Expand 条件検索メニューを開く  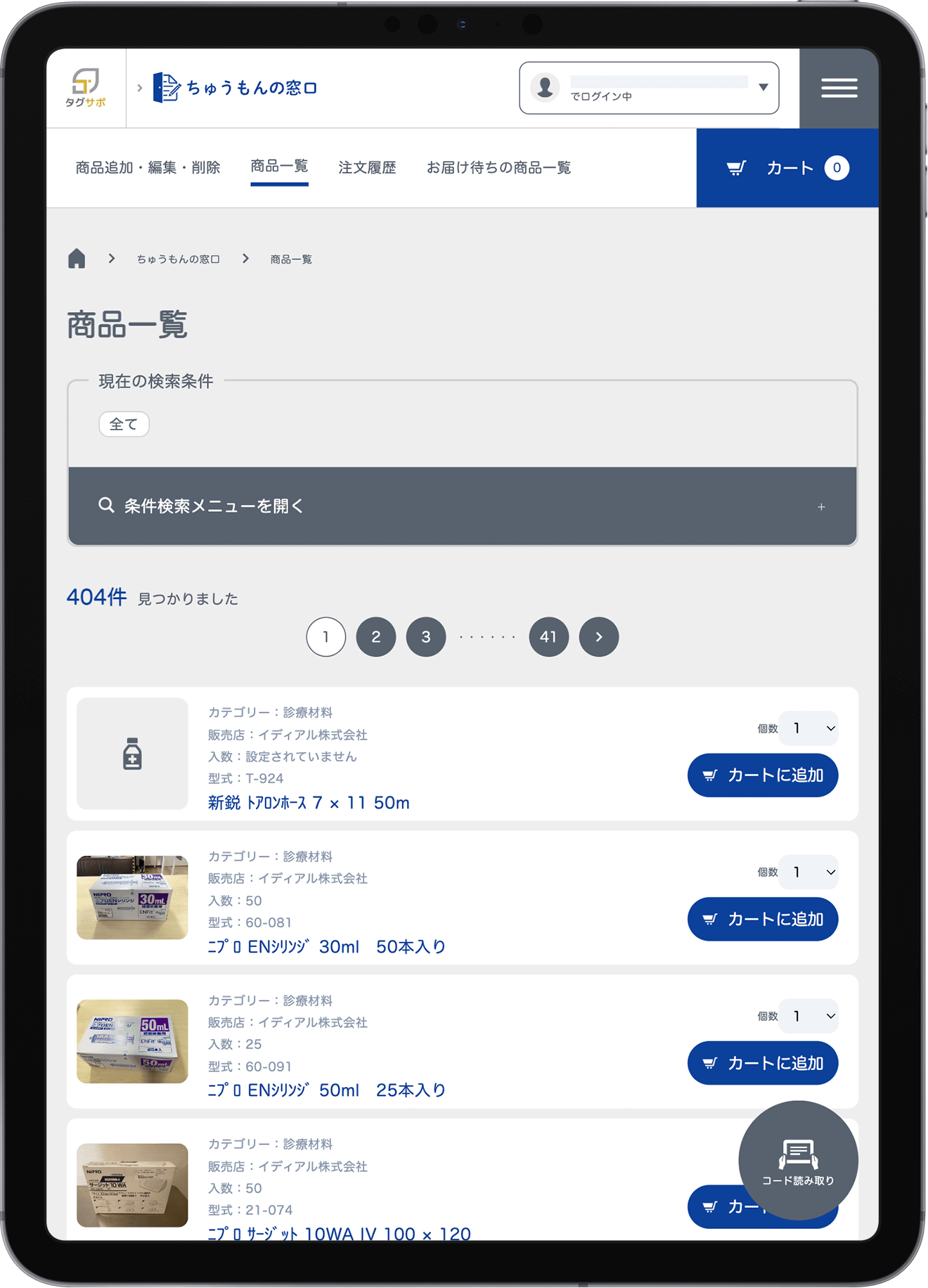click(462, 505)
